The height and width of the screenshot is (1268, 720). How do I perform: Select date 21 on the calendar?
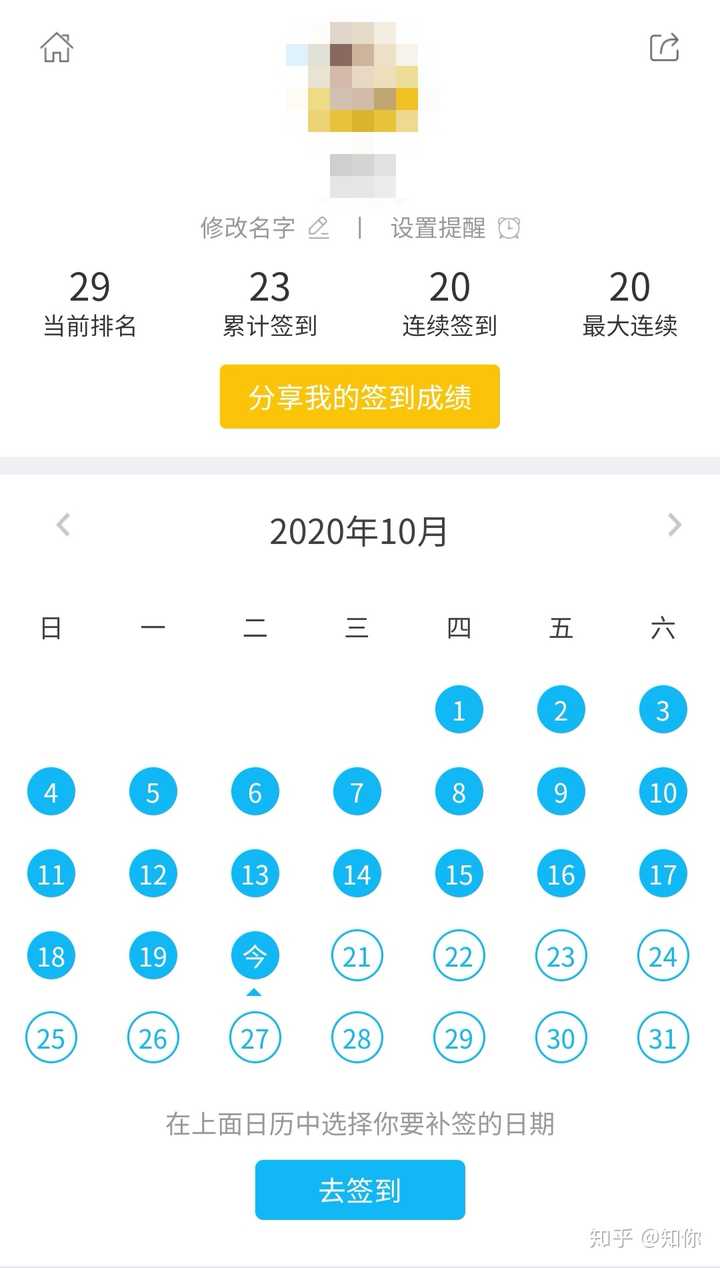tap(357, 957)
